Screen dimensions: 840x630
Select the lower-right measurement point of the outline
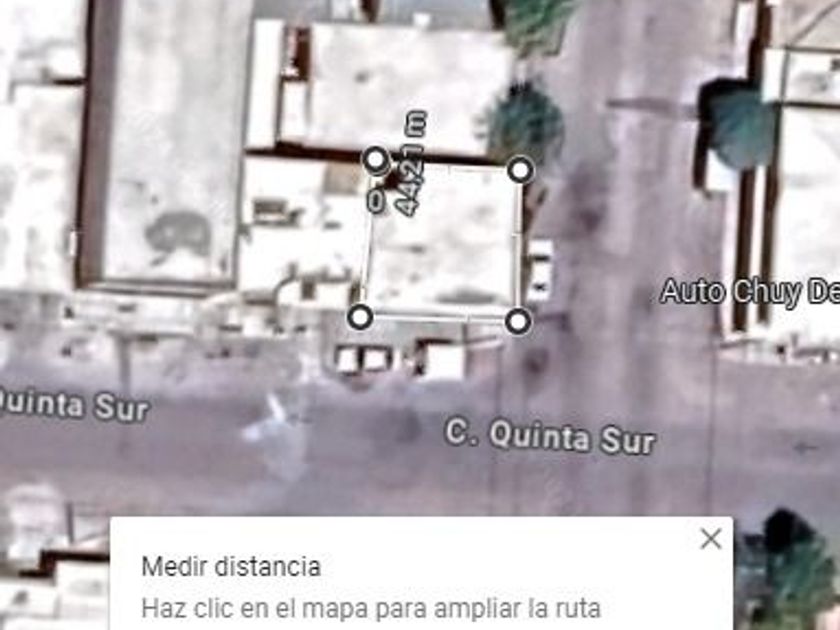click(x=517, y=321)
